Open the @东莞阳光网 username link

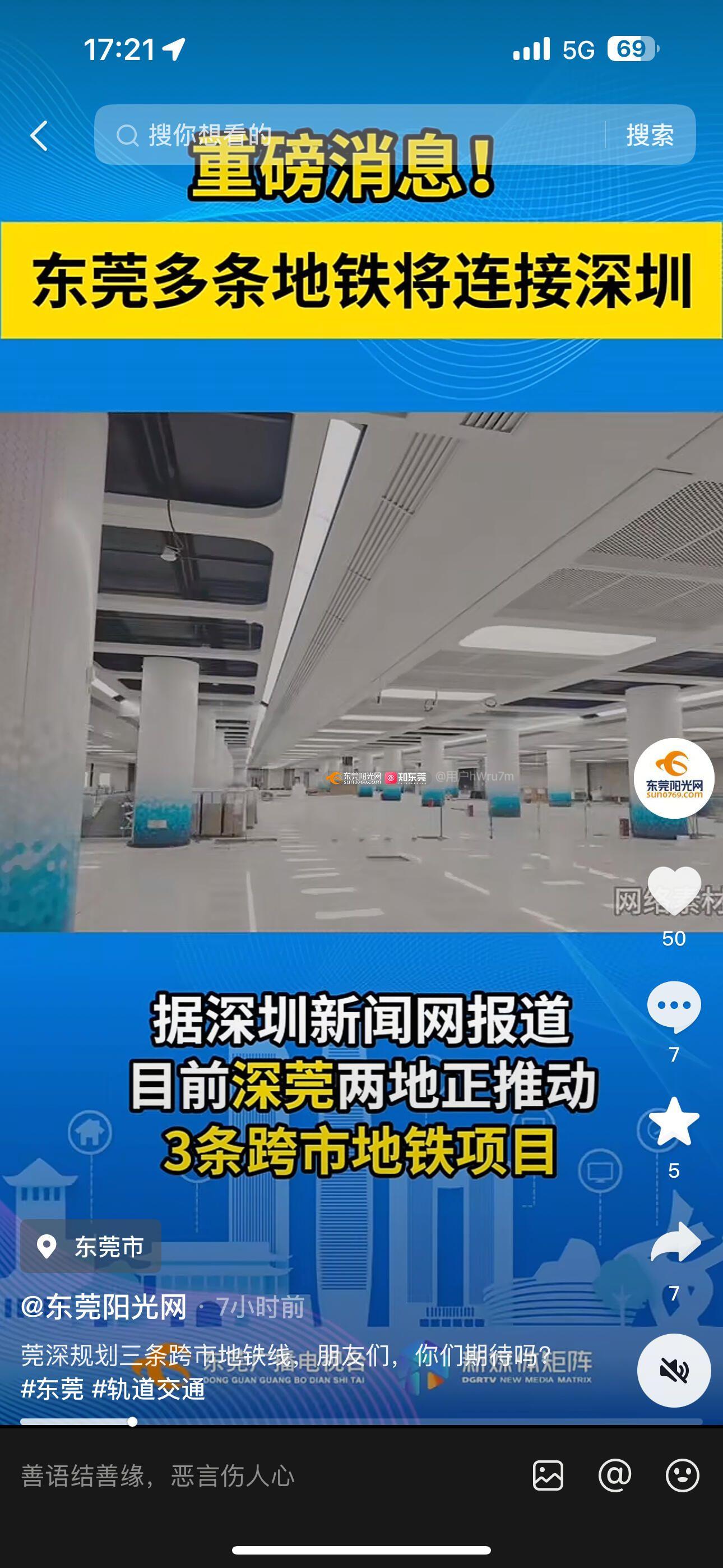point(104,1306)
